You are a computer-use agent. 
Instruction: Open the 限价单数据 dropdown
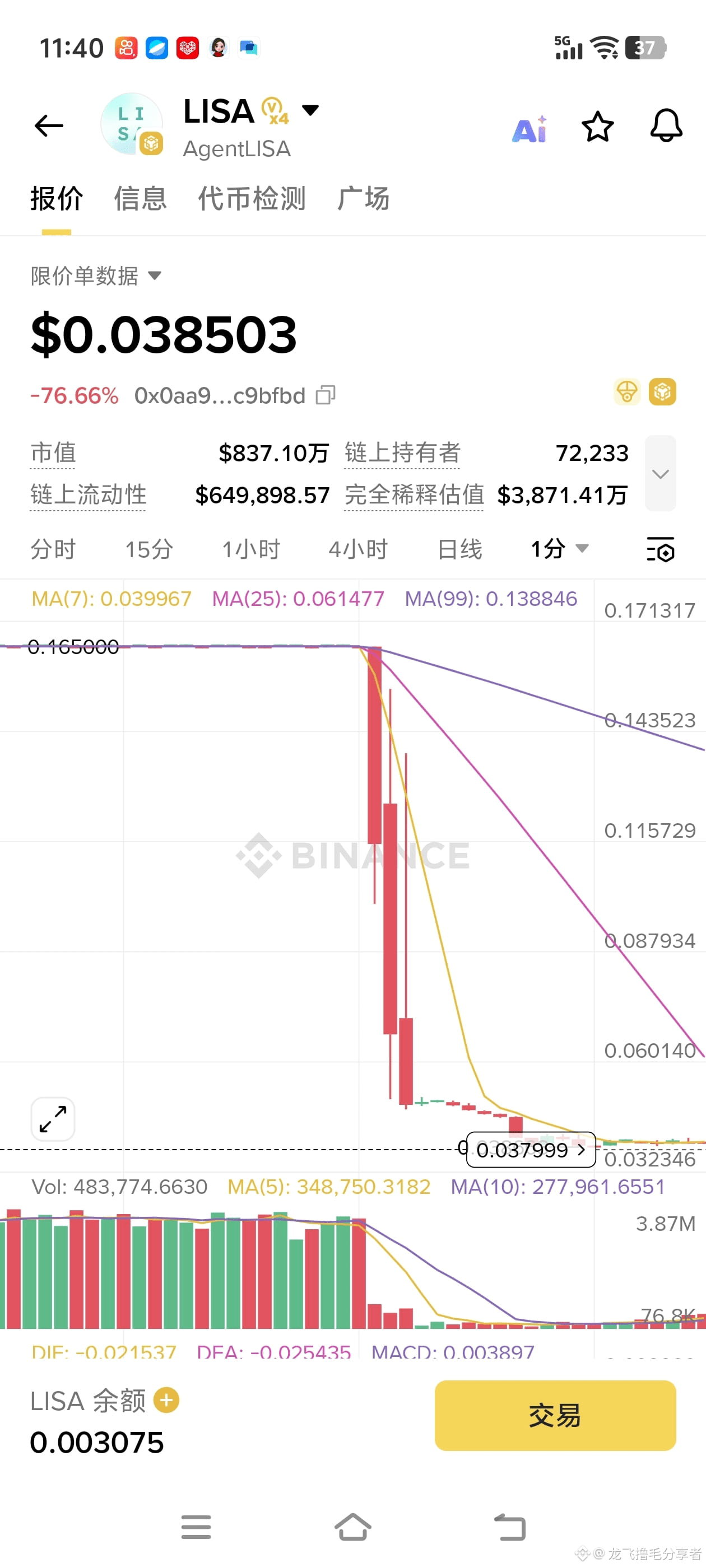95,276
